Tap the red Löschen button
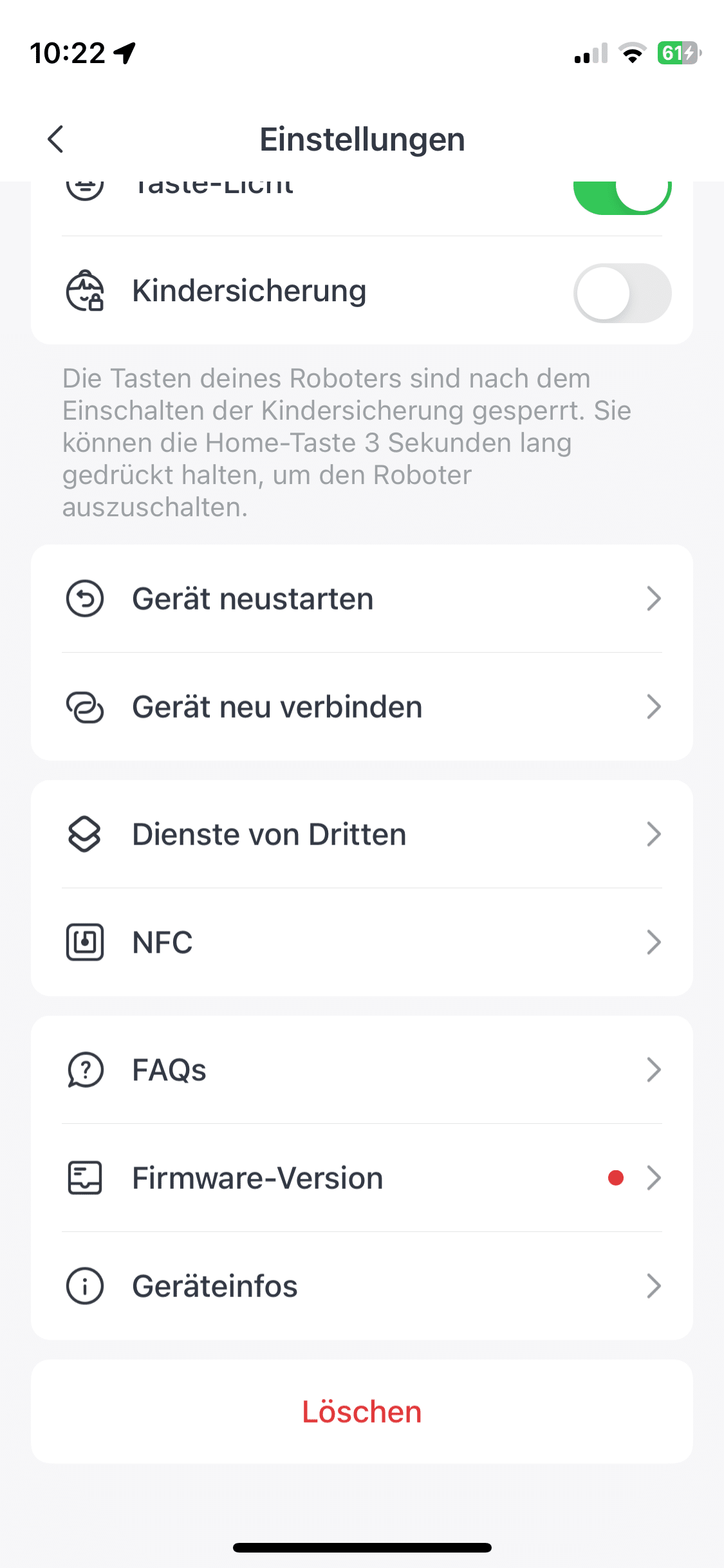Viewport: 724px width, 1568px height. 362,1412
